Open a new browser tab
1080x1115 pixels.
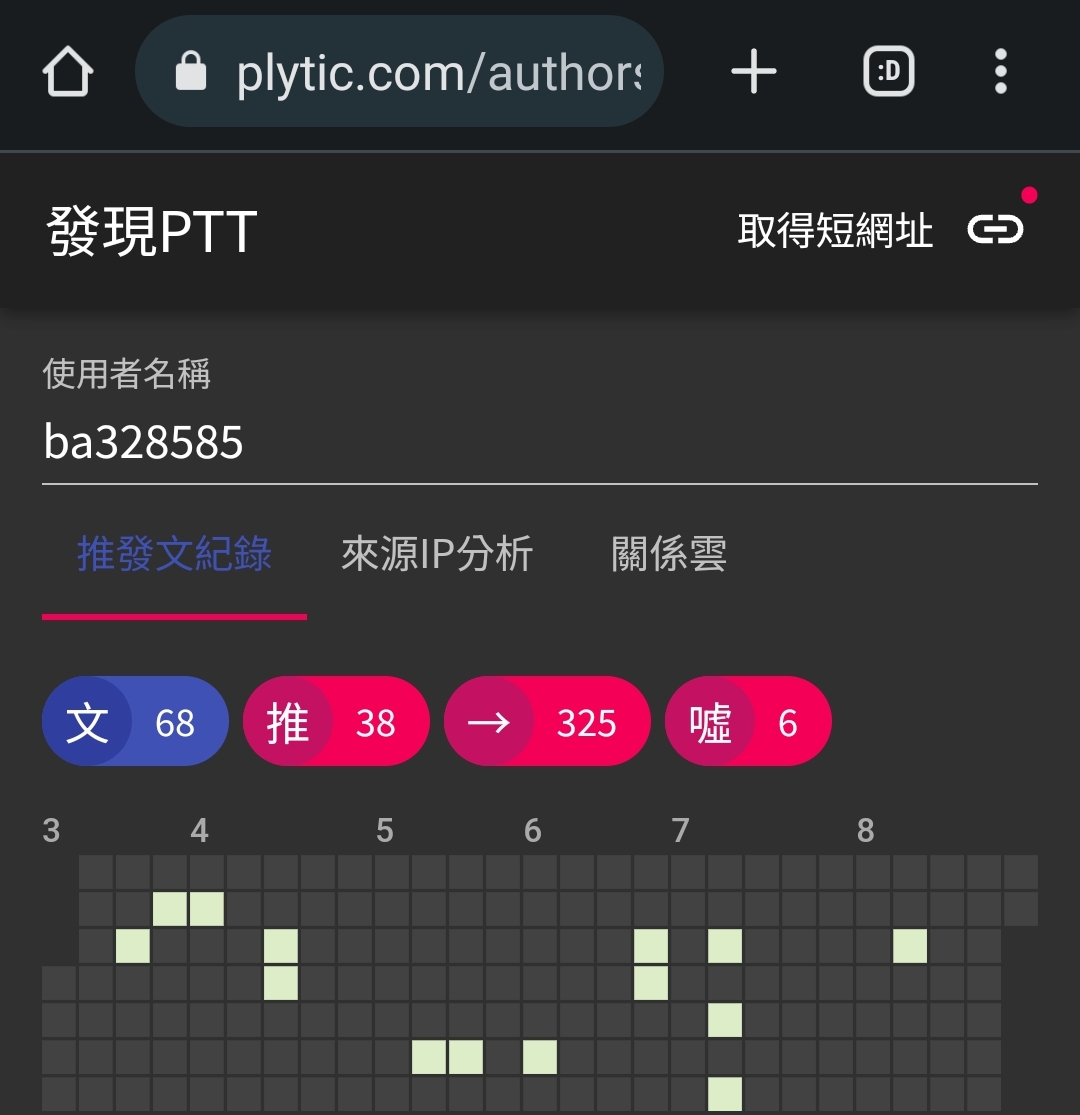click(754, 72)
